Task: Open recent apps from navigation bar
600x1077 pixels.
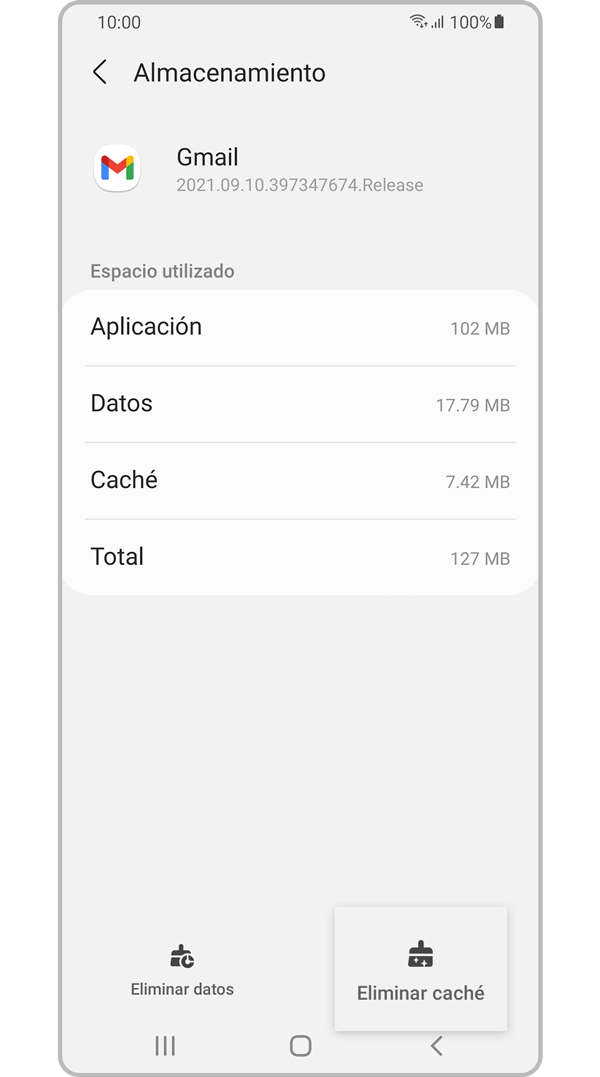Action: 165,1046
